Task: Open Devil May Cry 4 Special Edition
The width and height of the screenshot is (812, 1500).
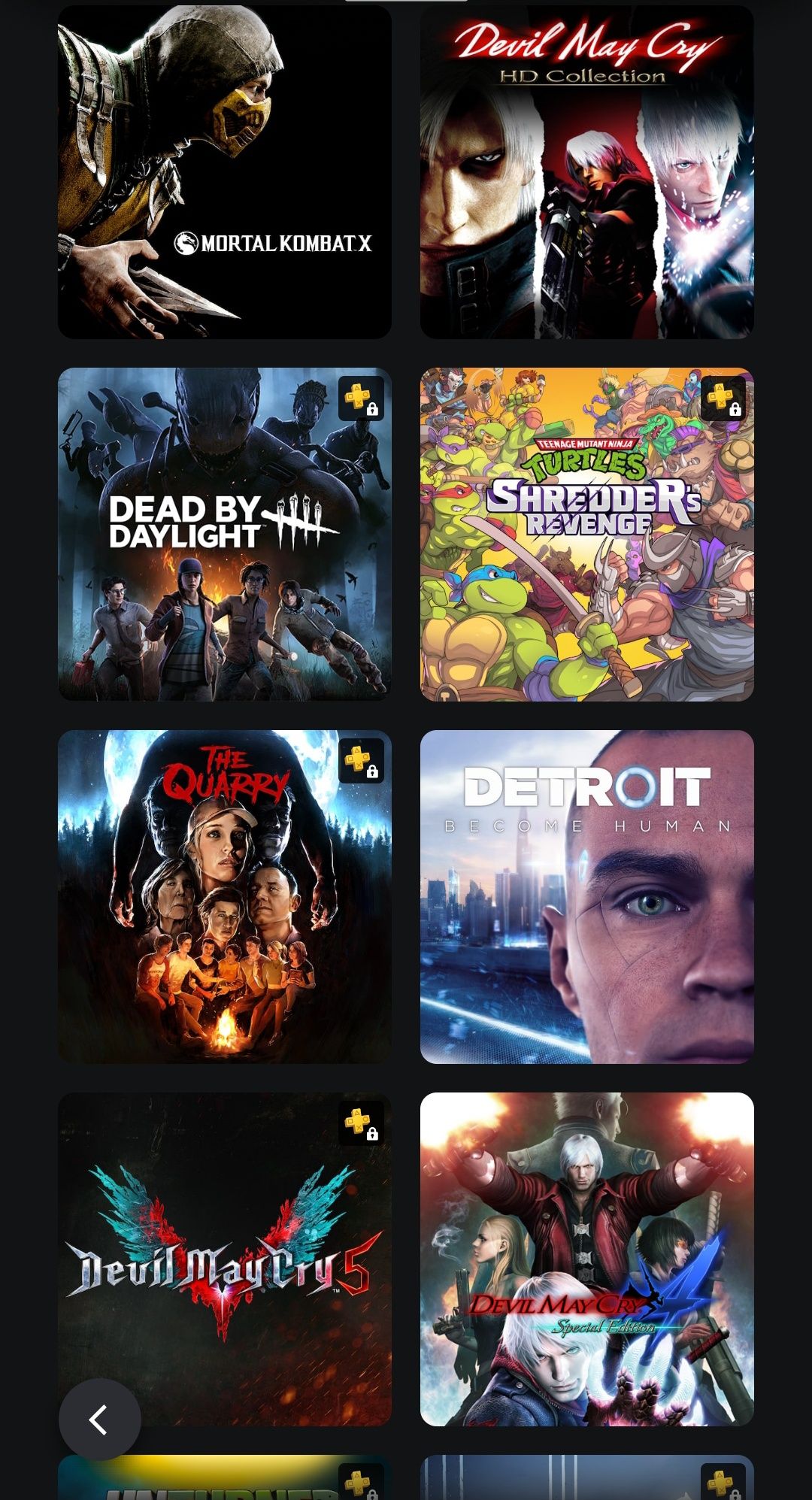Action: pos(586,1259)
